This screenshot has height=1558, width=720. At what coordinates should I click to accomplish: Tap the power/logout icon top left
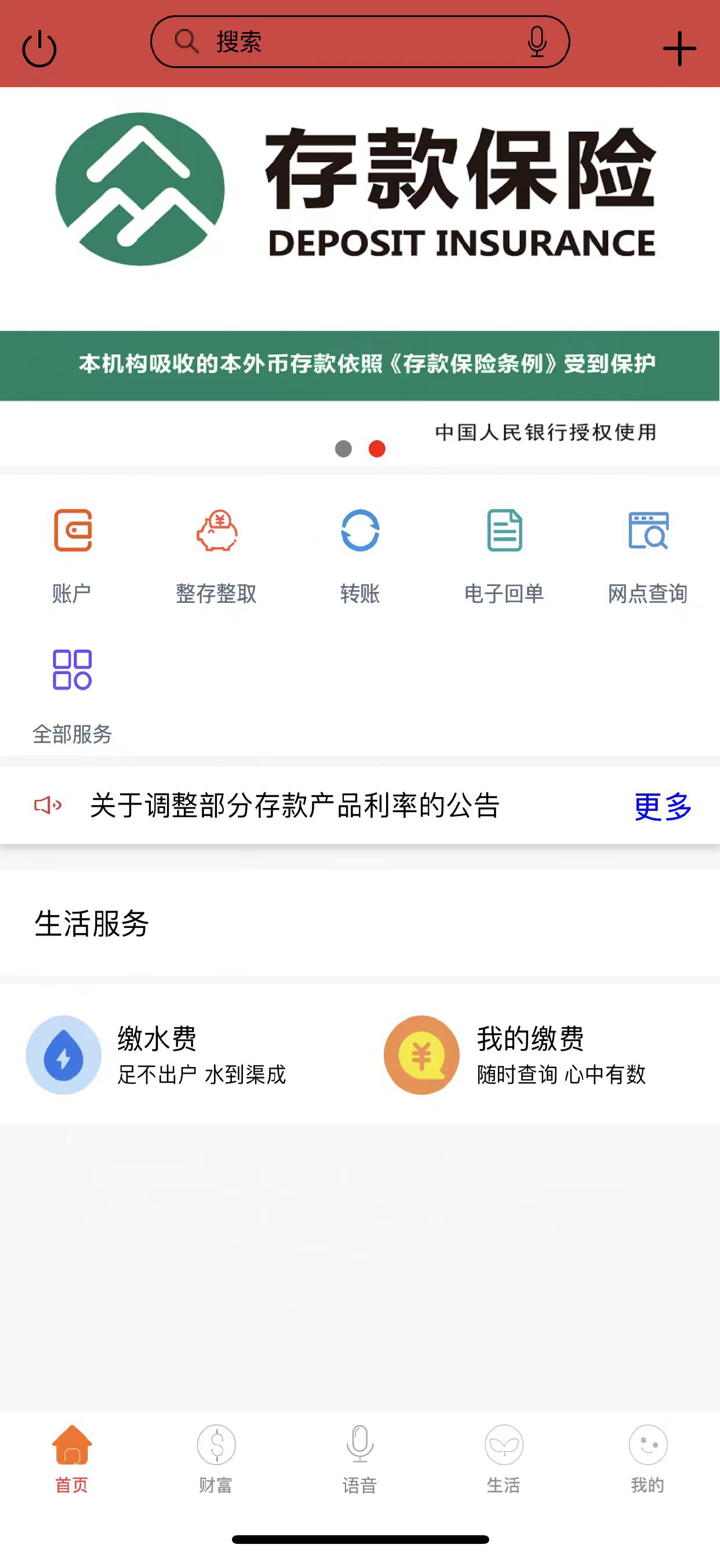[39, 44]
